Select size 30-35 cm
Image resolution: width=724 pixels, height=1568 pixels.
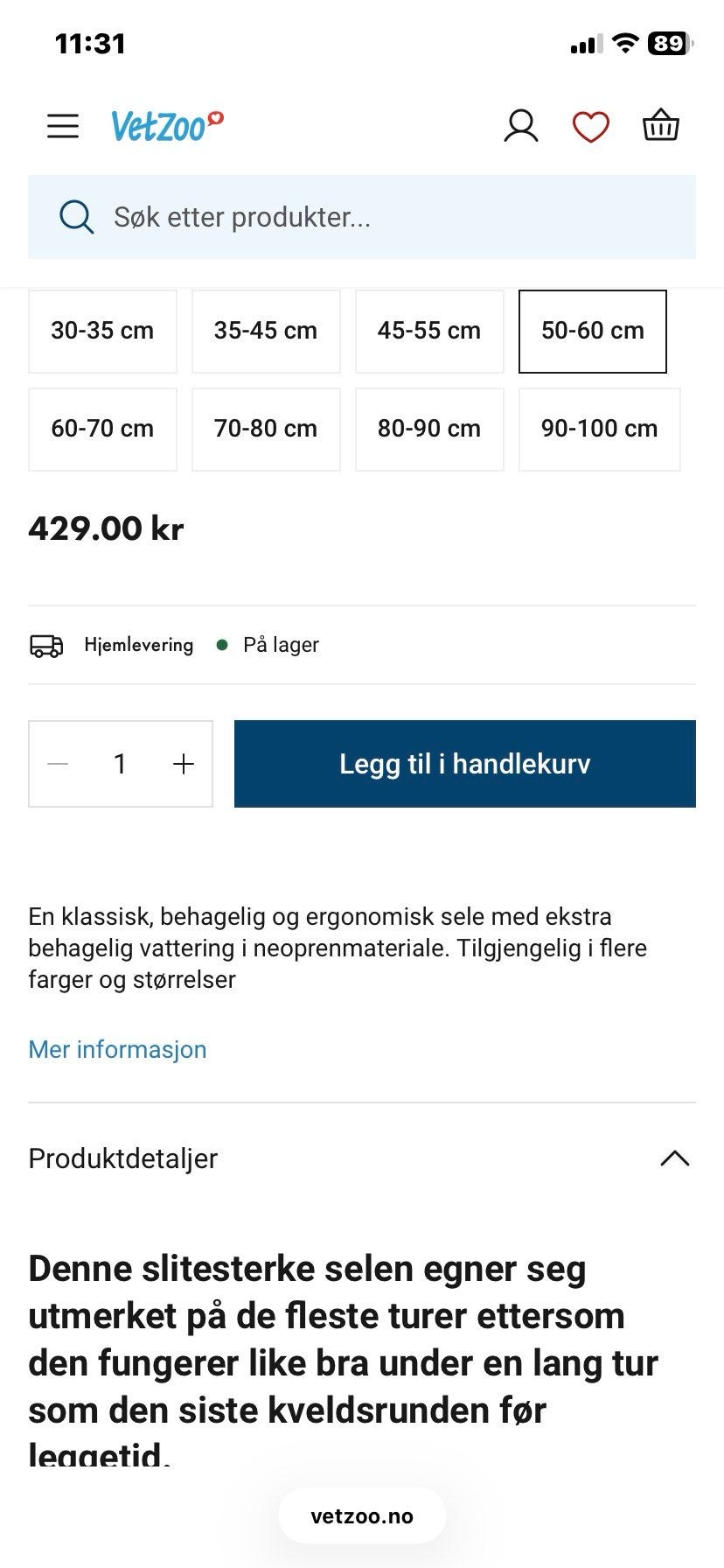(x=102, y=331)
